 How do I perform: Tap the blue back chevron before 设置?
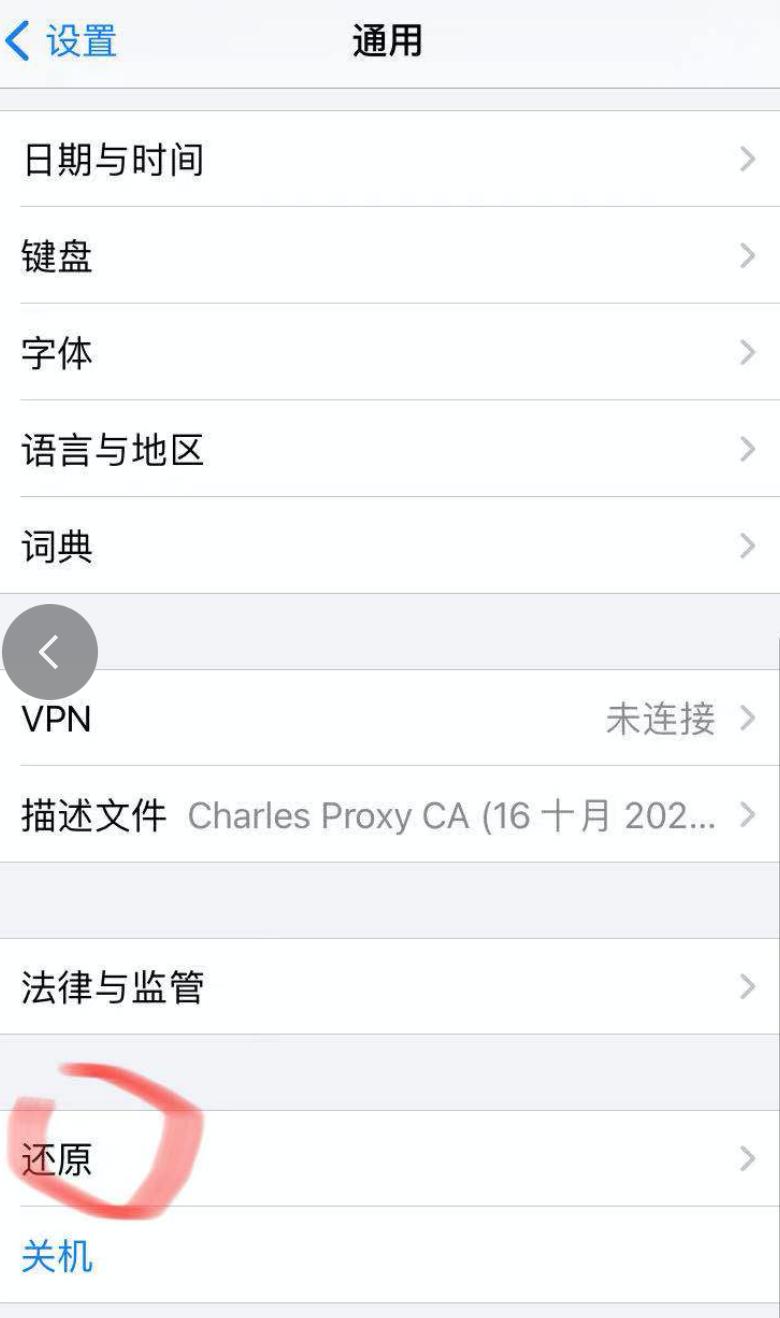pos(20,39)
